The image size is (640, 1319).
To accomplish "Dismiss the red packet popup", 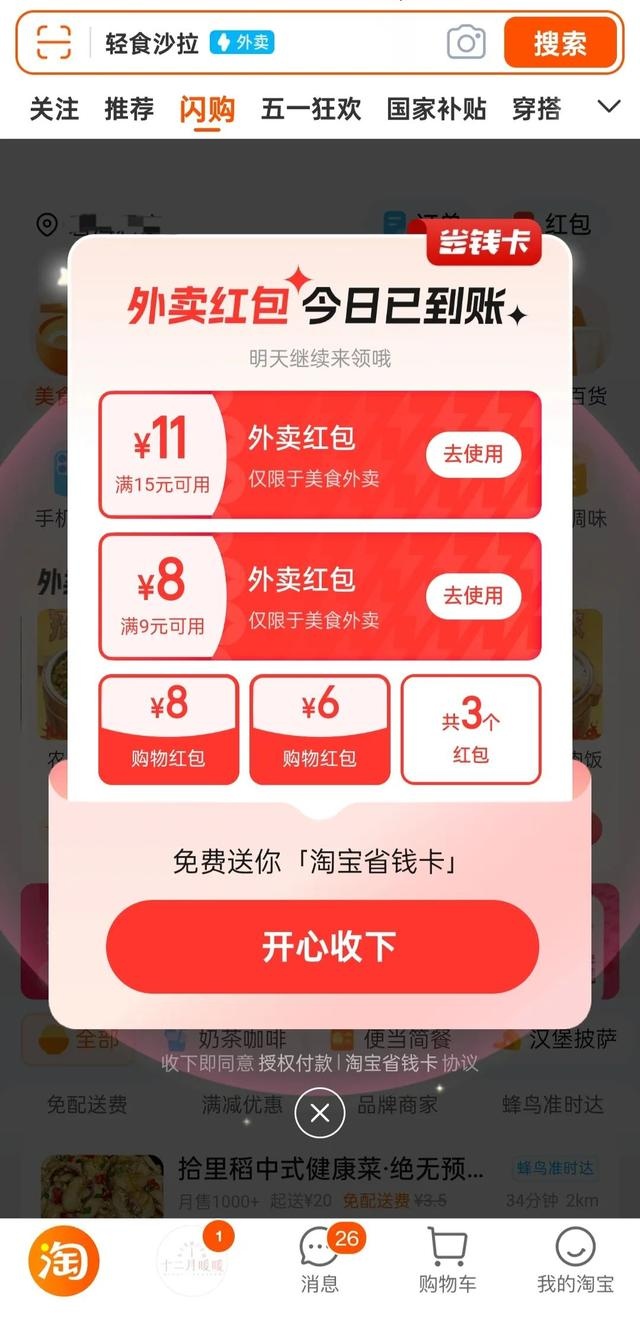I will (320, 1113).
